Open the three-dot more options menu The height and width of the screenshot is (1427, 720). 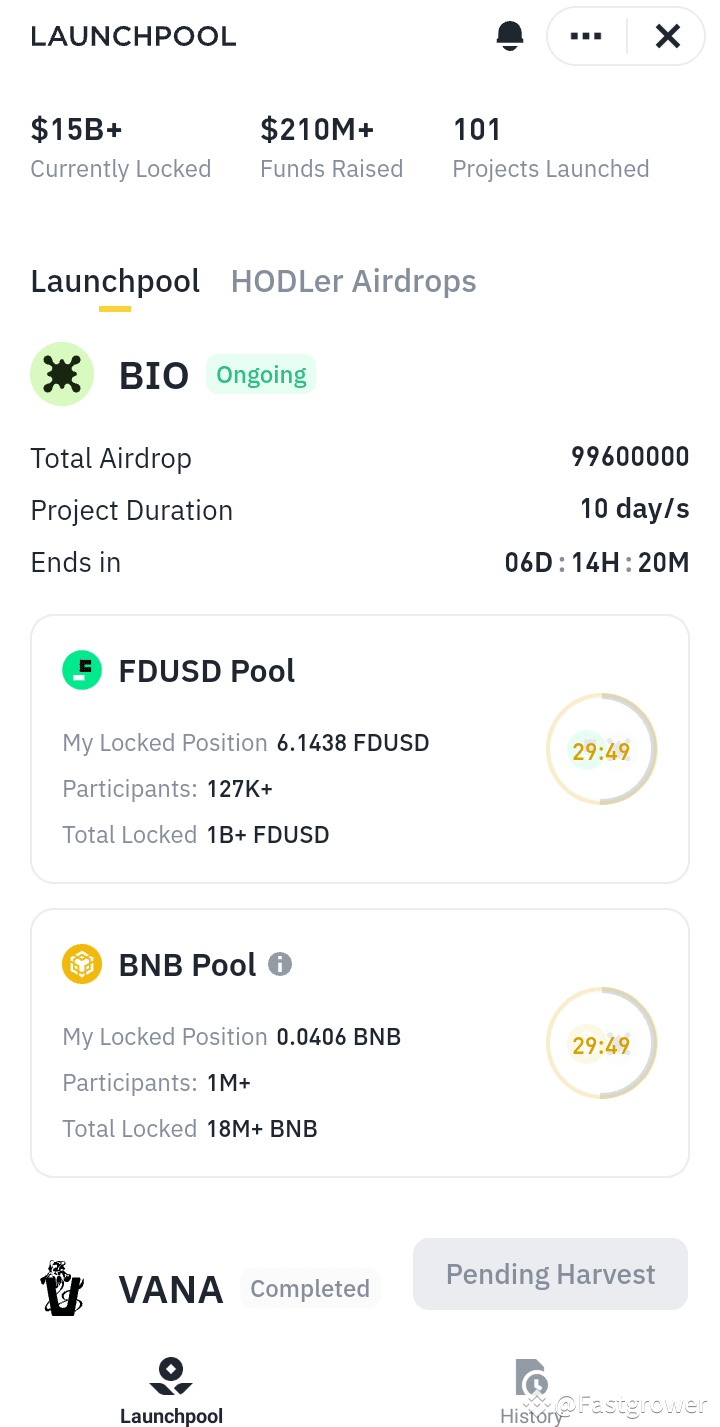585,35
